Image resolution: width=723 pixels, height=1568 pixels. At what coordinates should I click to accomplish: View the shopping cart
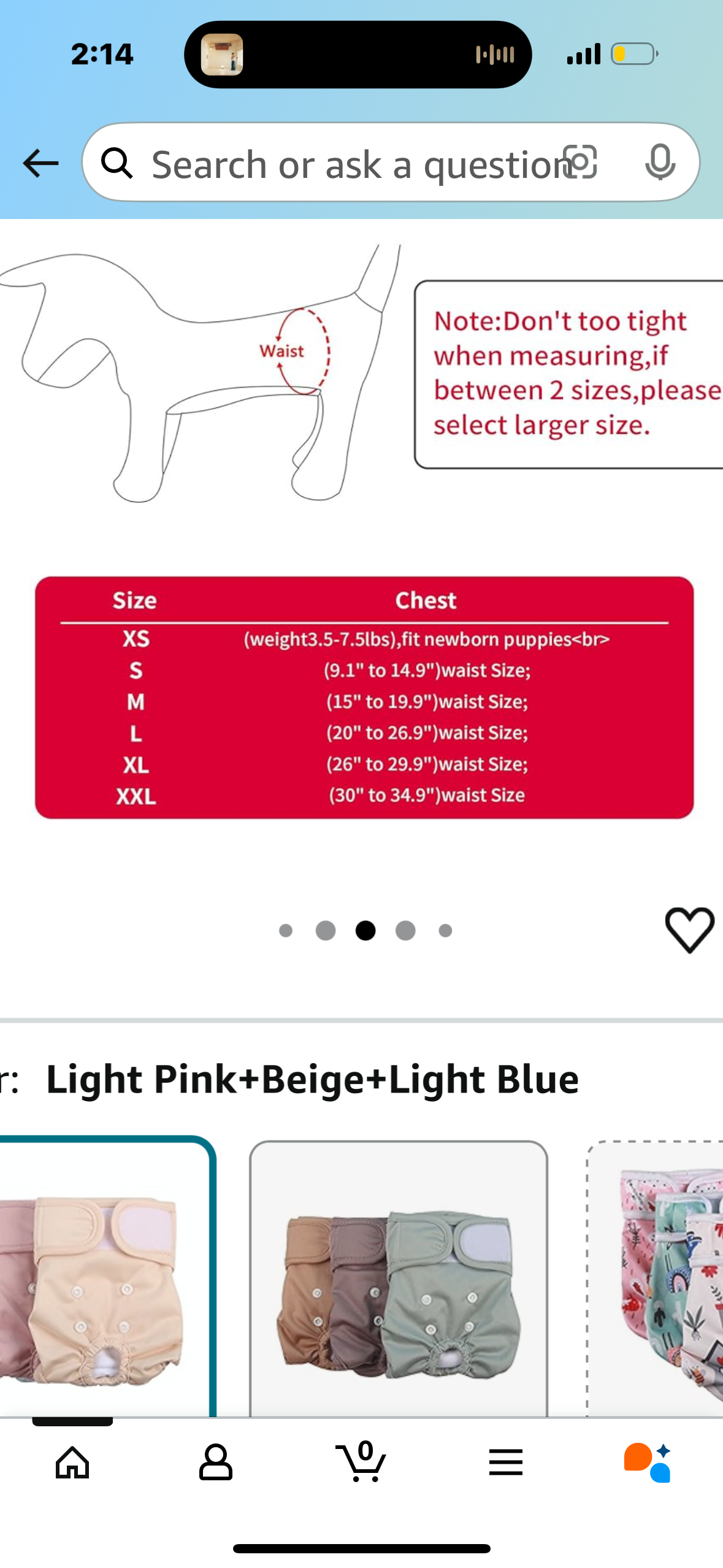pyautogui.click(x=362, y=1462)
